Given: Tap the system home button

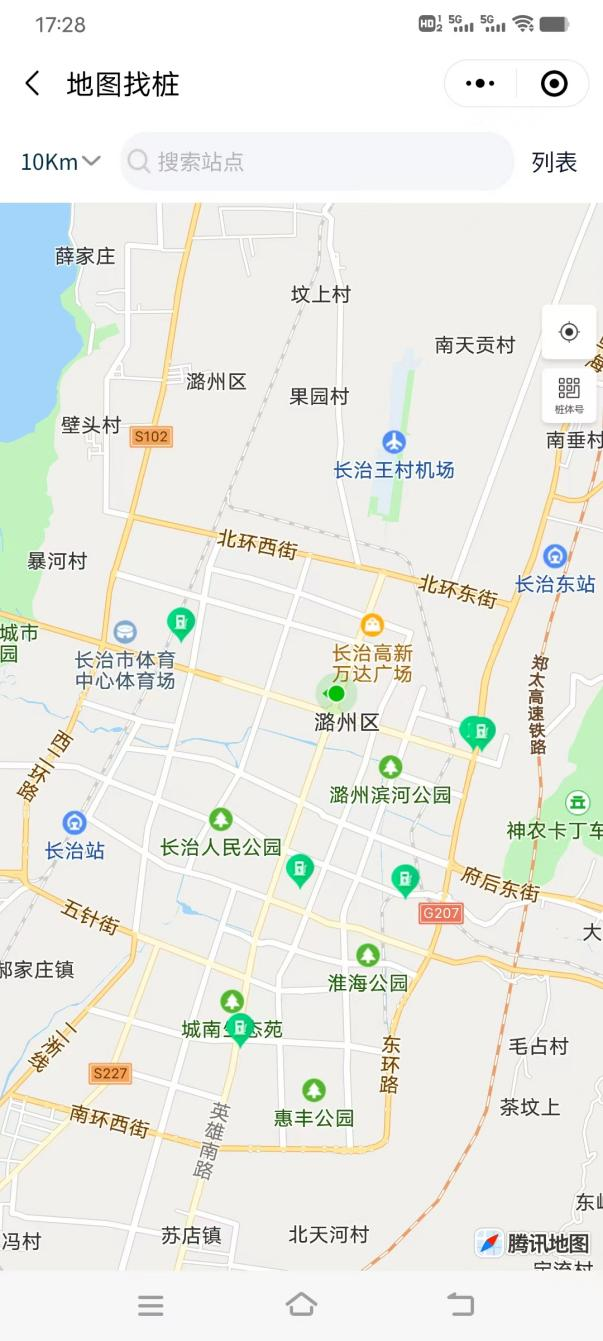Looking at the screenshot, I should click(301, 1304).
